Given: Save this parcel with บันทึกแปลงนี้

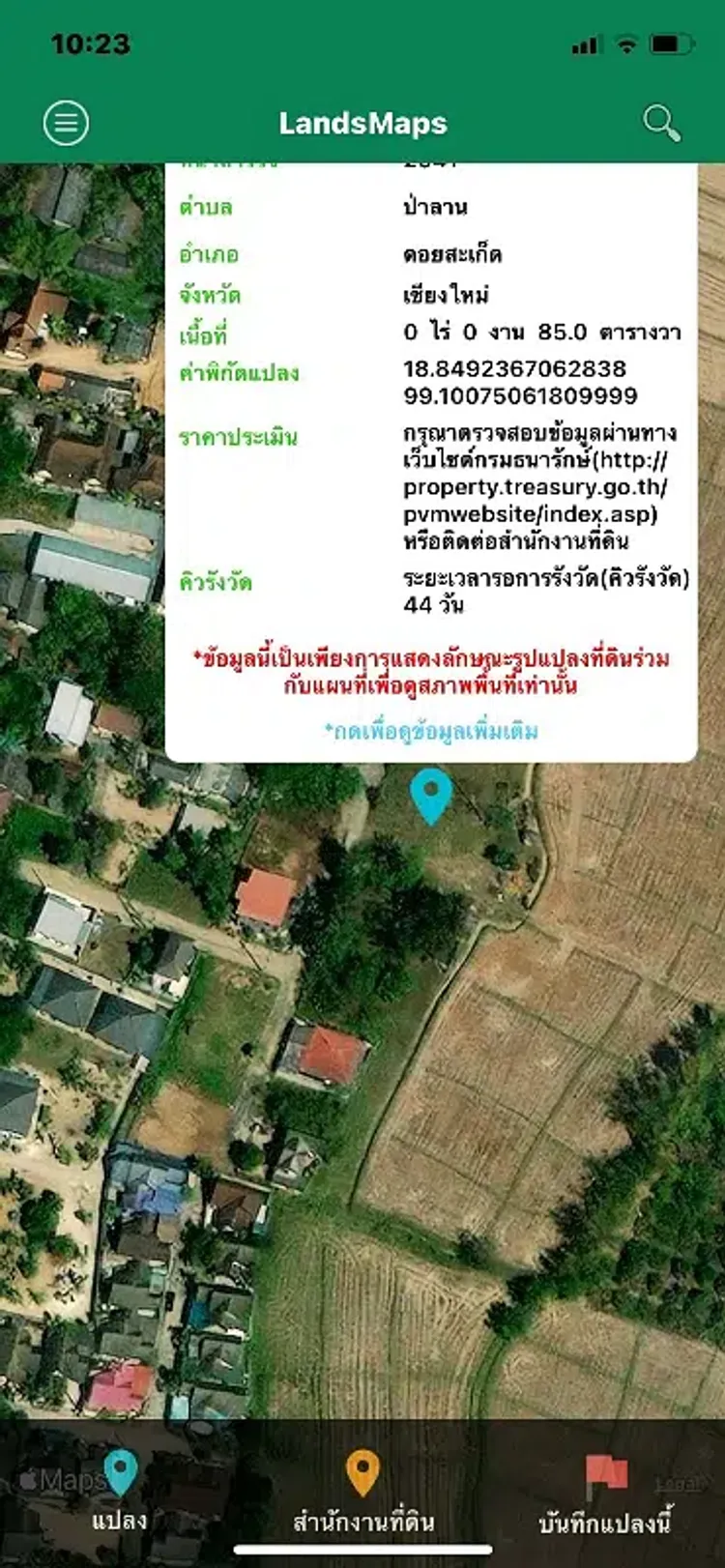Looking at the screenshot, I should point(606,1495).
